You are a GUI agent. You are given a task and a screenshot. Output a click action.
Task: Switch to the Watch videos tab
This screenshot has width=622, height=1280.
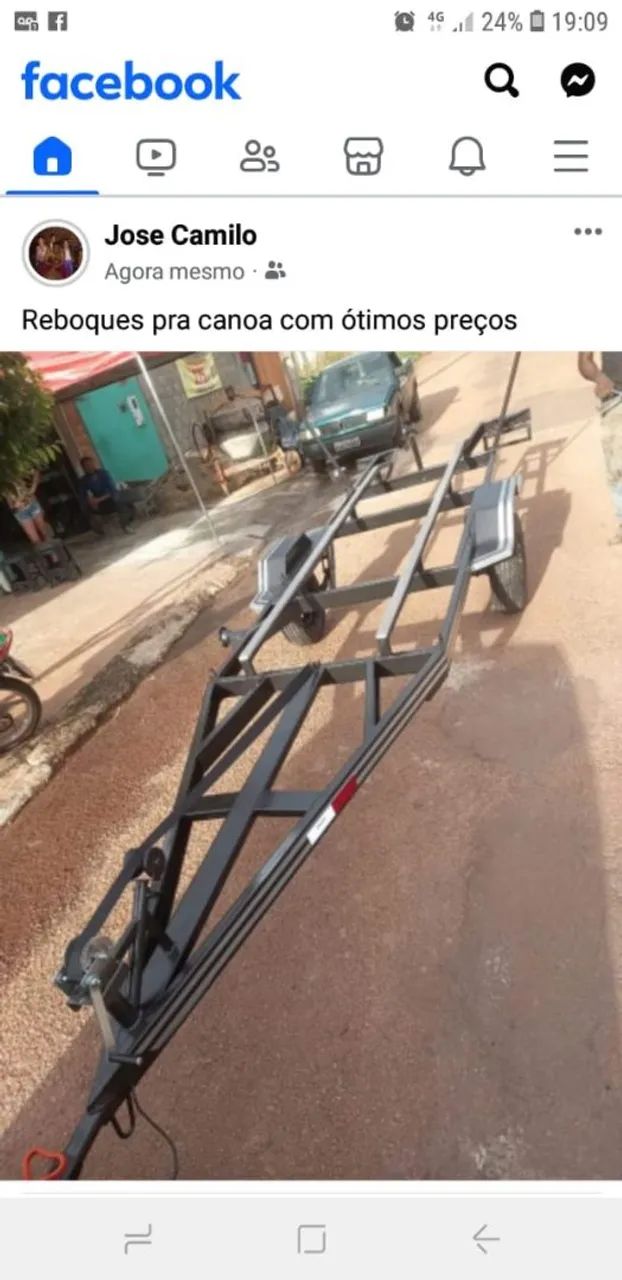pyautogui.click(x=156, y=156)
